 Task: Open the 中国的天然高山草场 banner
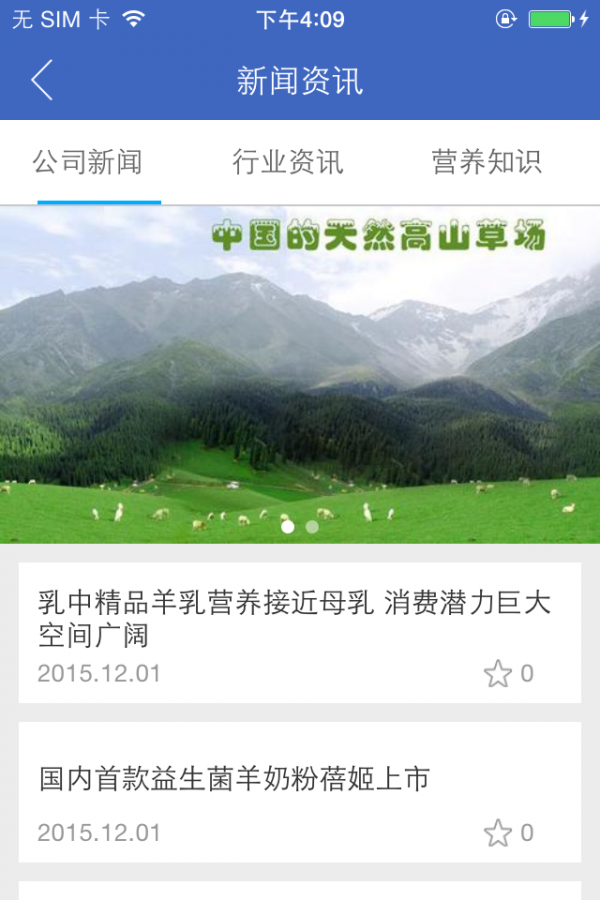[300, 375]
